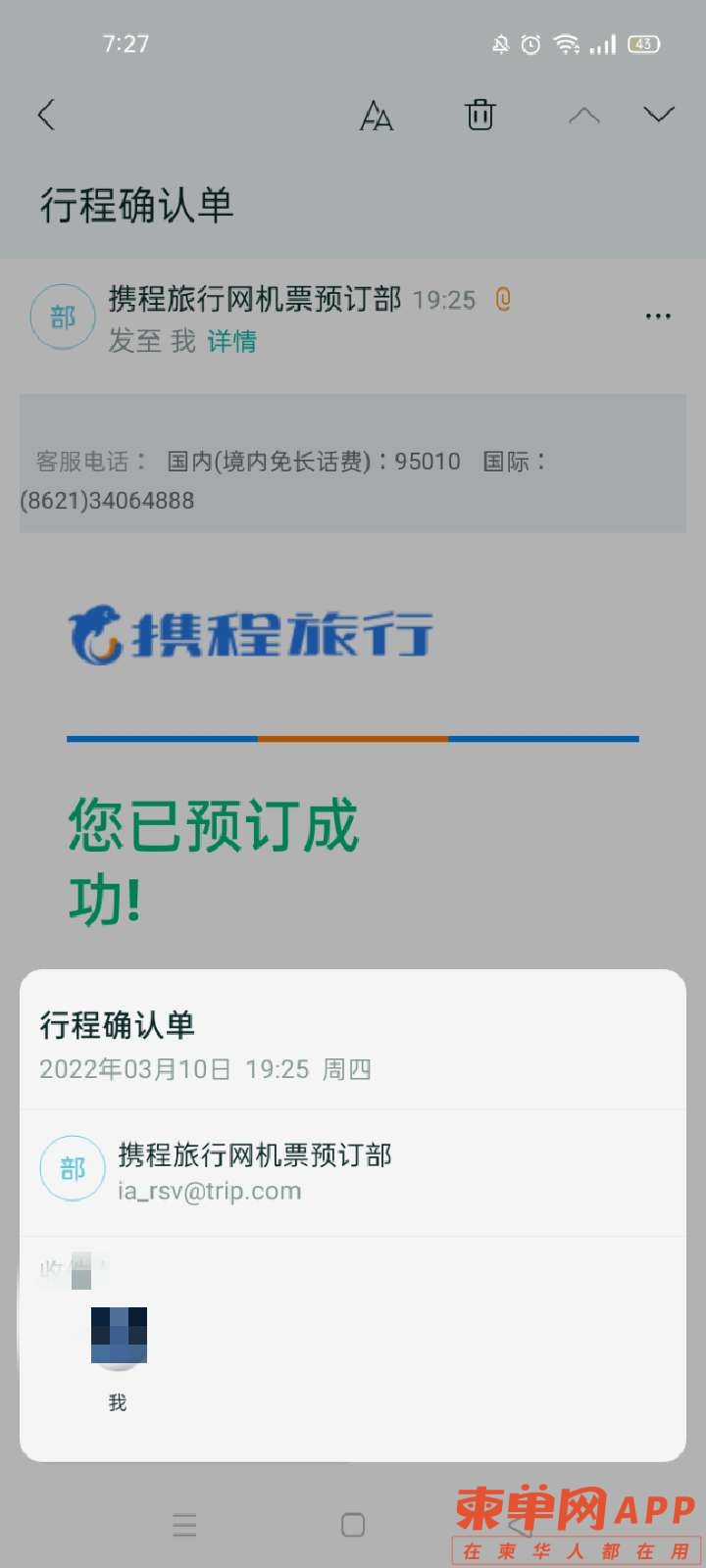Open the font size adjustment icon
The image size is (706, 1568).
[x=376, y=116]
